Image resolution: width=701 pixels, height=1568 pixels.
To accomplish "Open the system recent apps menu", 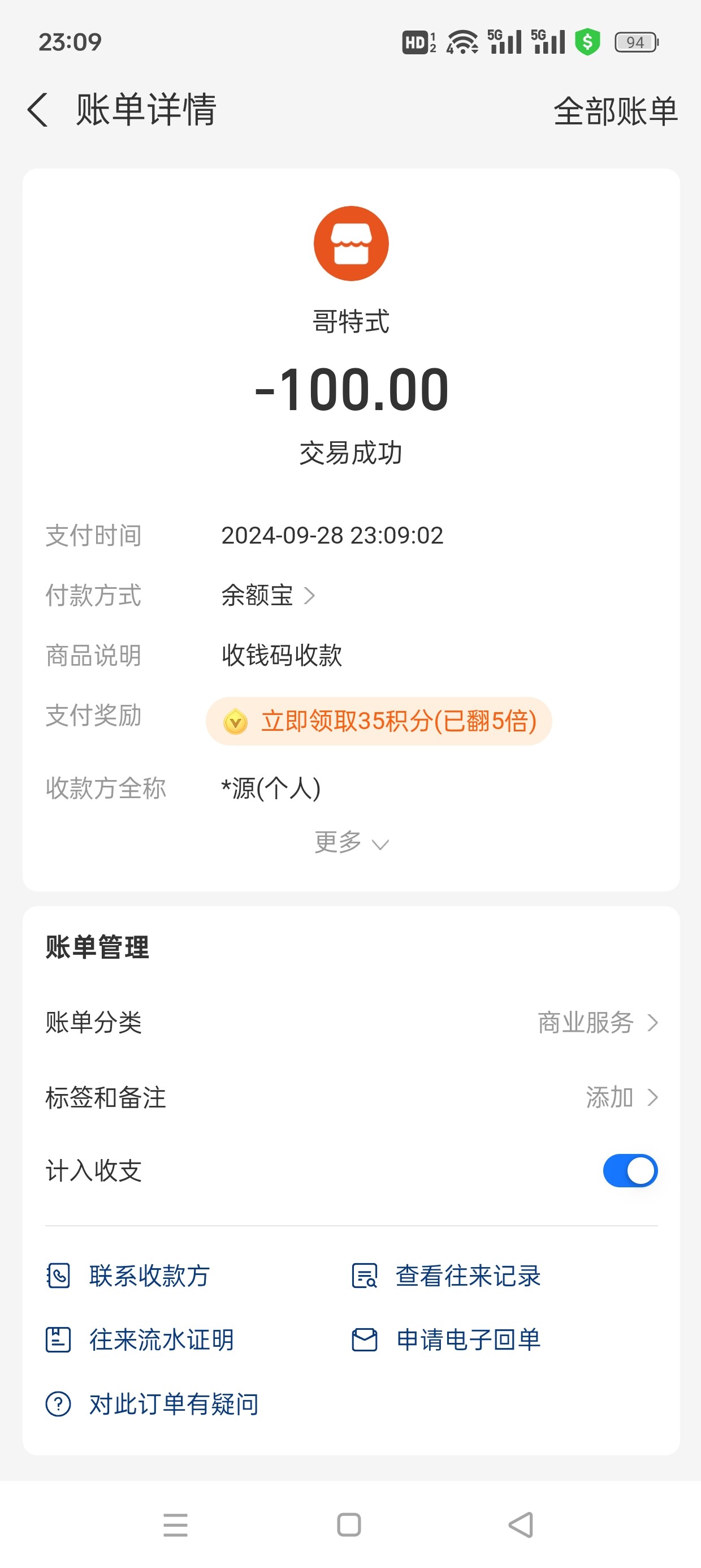I will (175, 1525).
